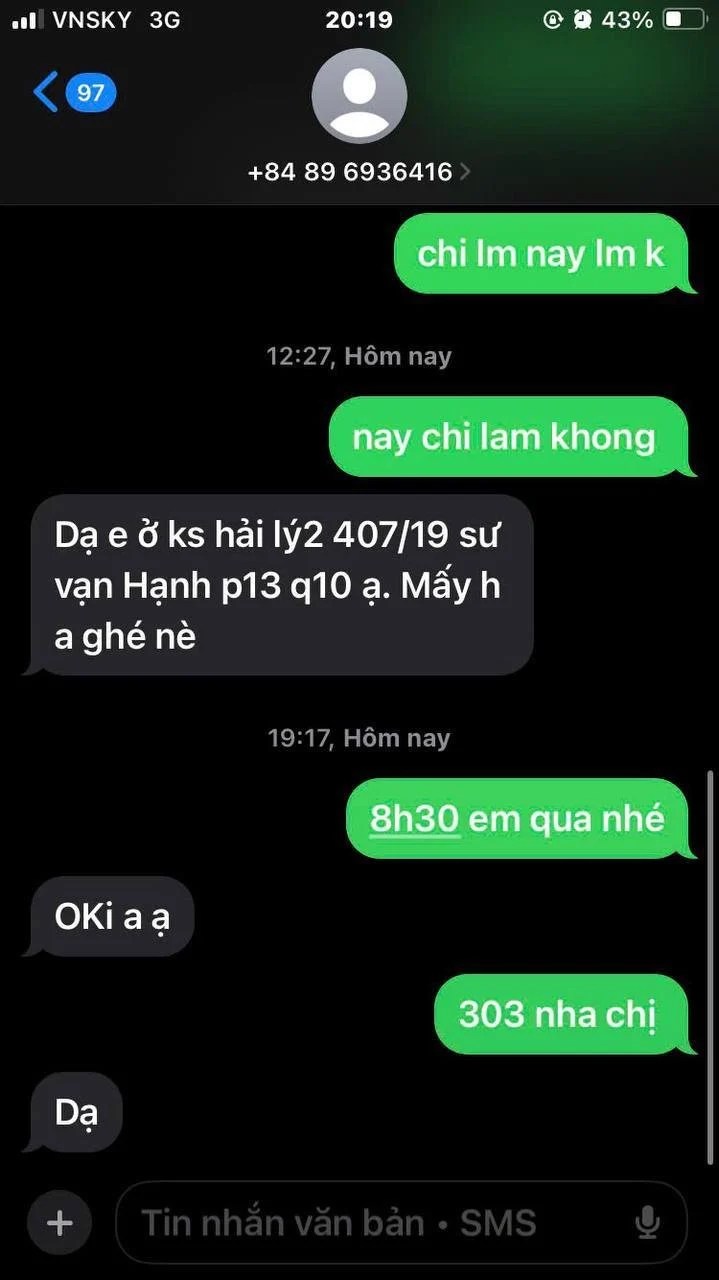Open the plus attachments menu
This screenshot has height=1280, width=719.
tap(60, 1222)
